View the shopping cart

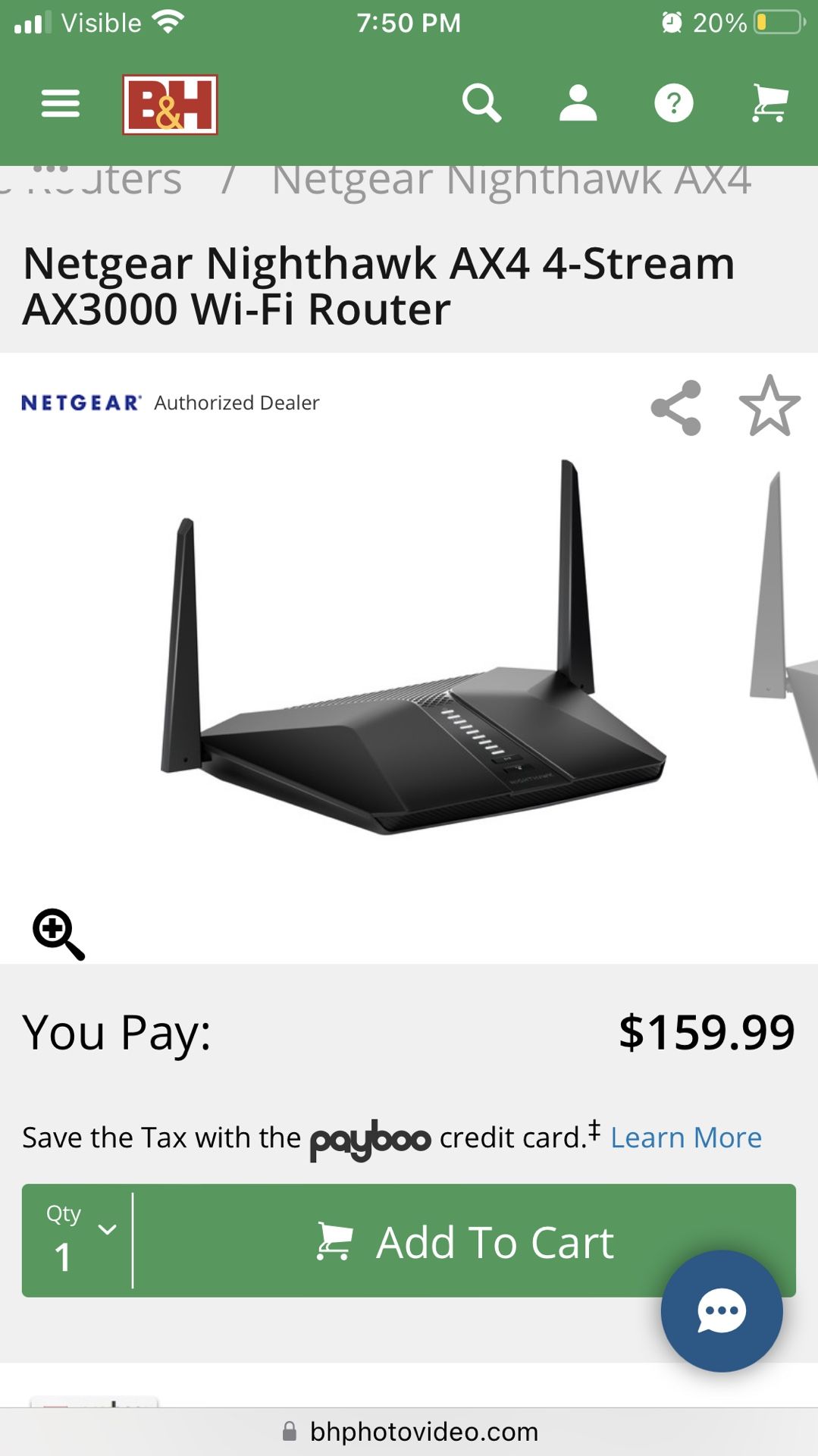(769, 103)
